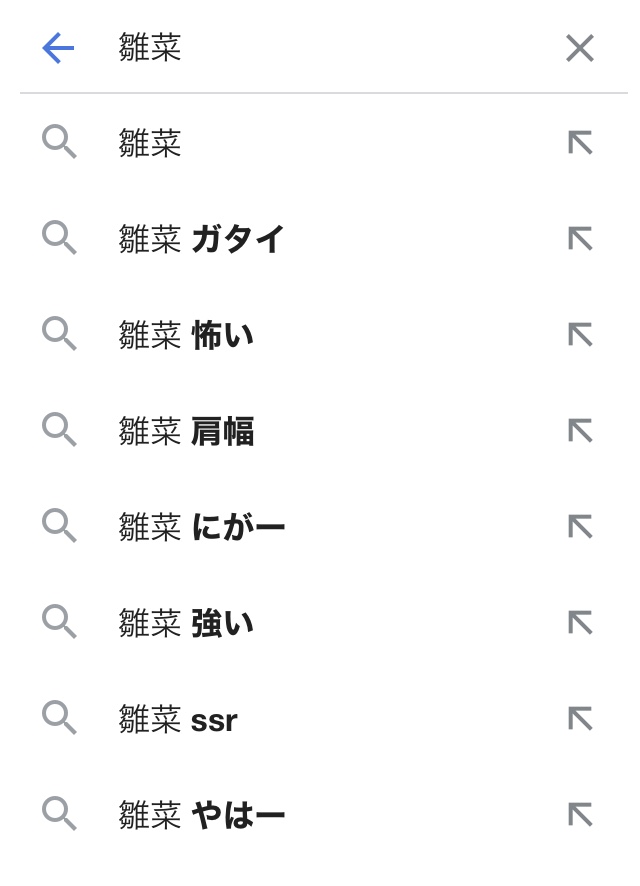Pick the 雛菜 にがー suggestion
This screenshot has height=886, width=640.
201,527
